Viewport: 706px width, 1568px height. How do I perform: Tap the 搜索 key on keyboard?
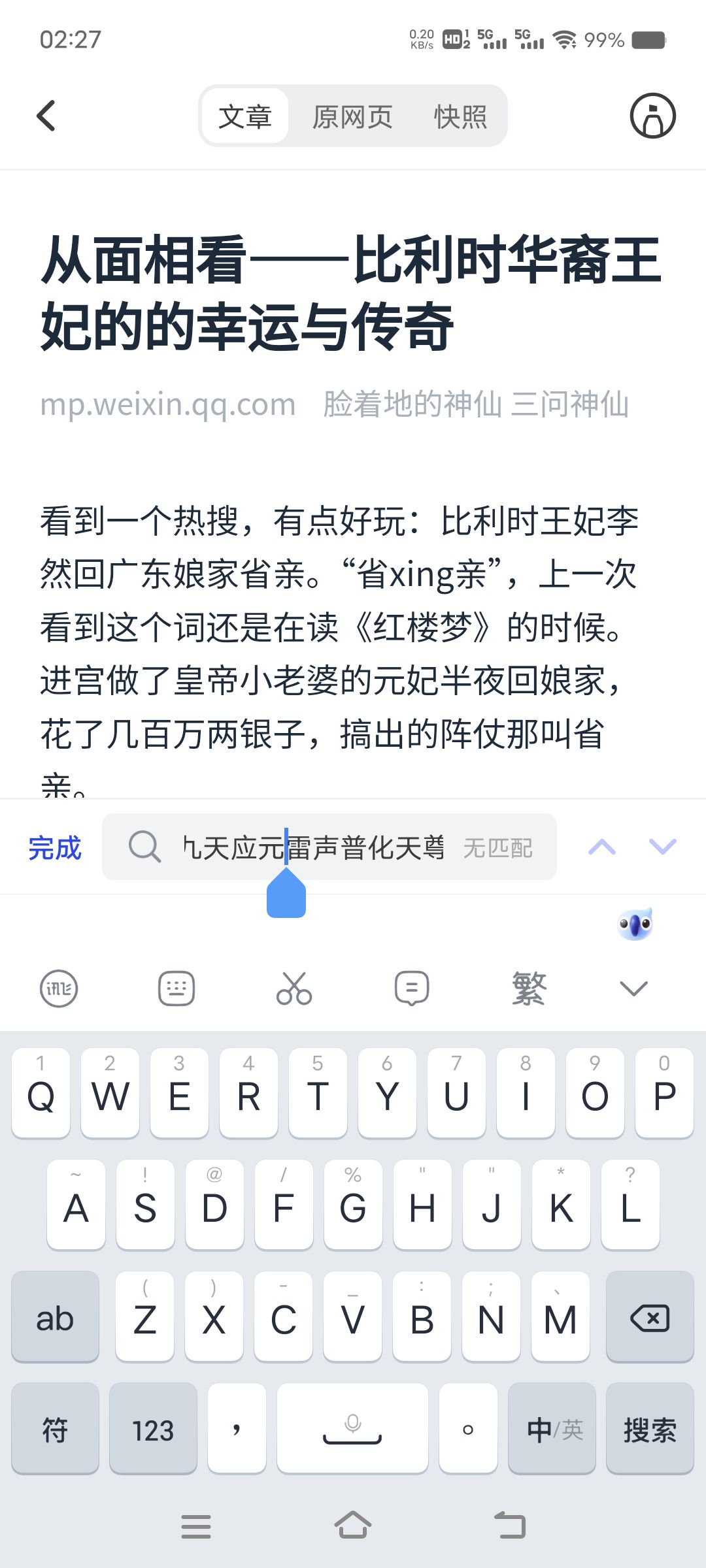[650, 1429]
